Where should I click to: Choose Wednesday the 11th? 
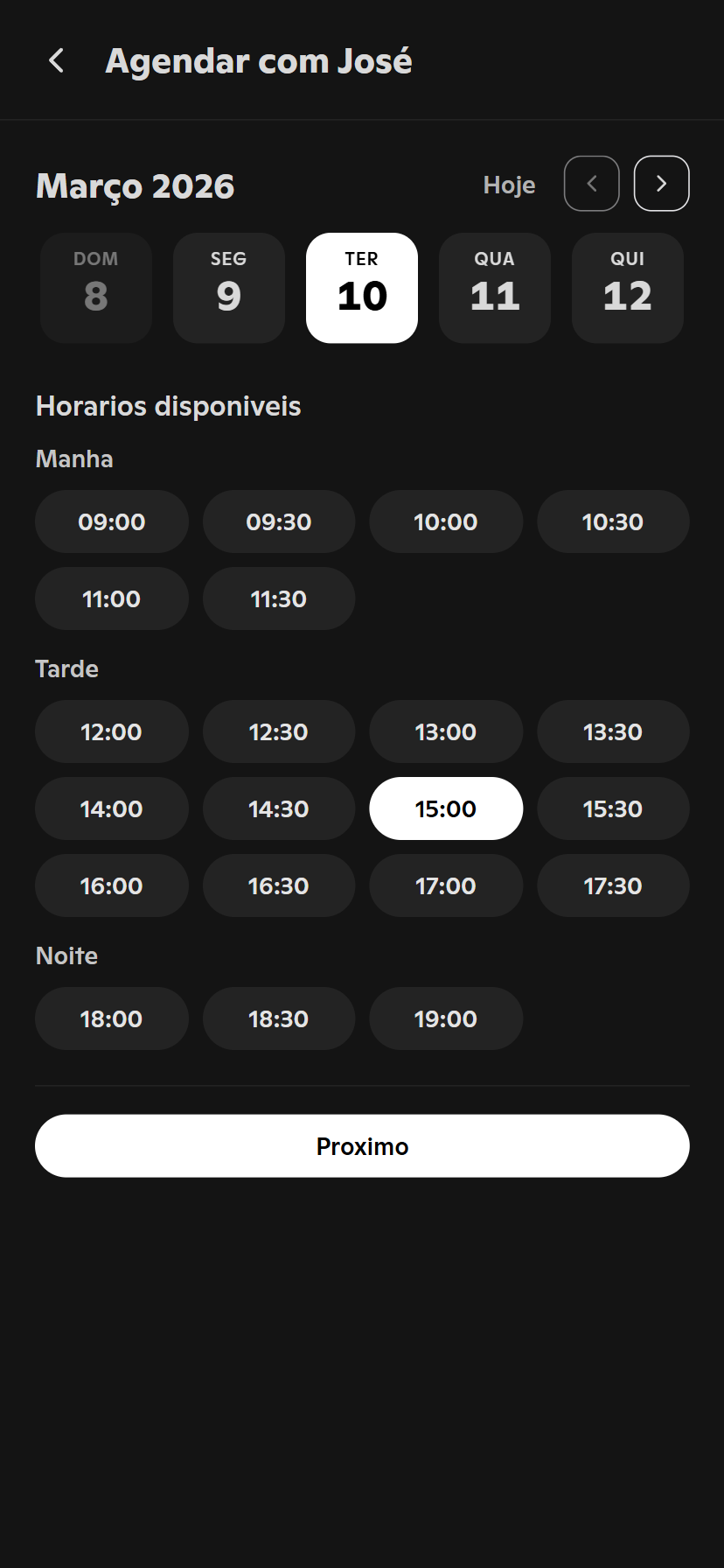(x=495, y=288)
